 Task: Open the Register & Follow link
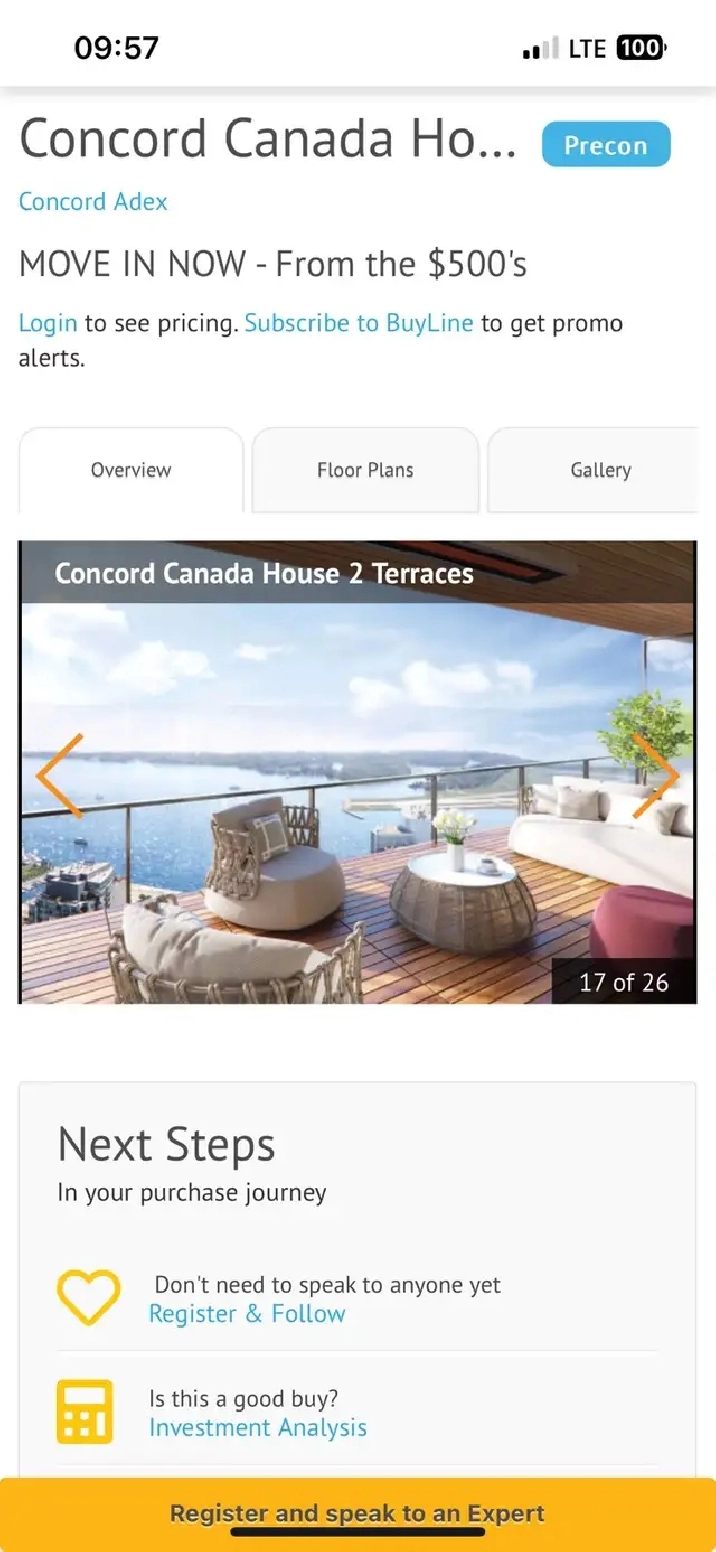tap(247, 1314)
